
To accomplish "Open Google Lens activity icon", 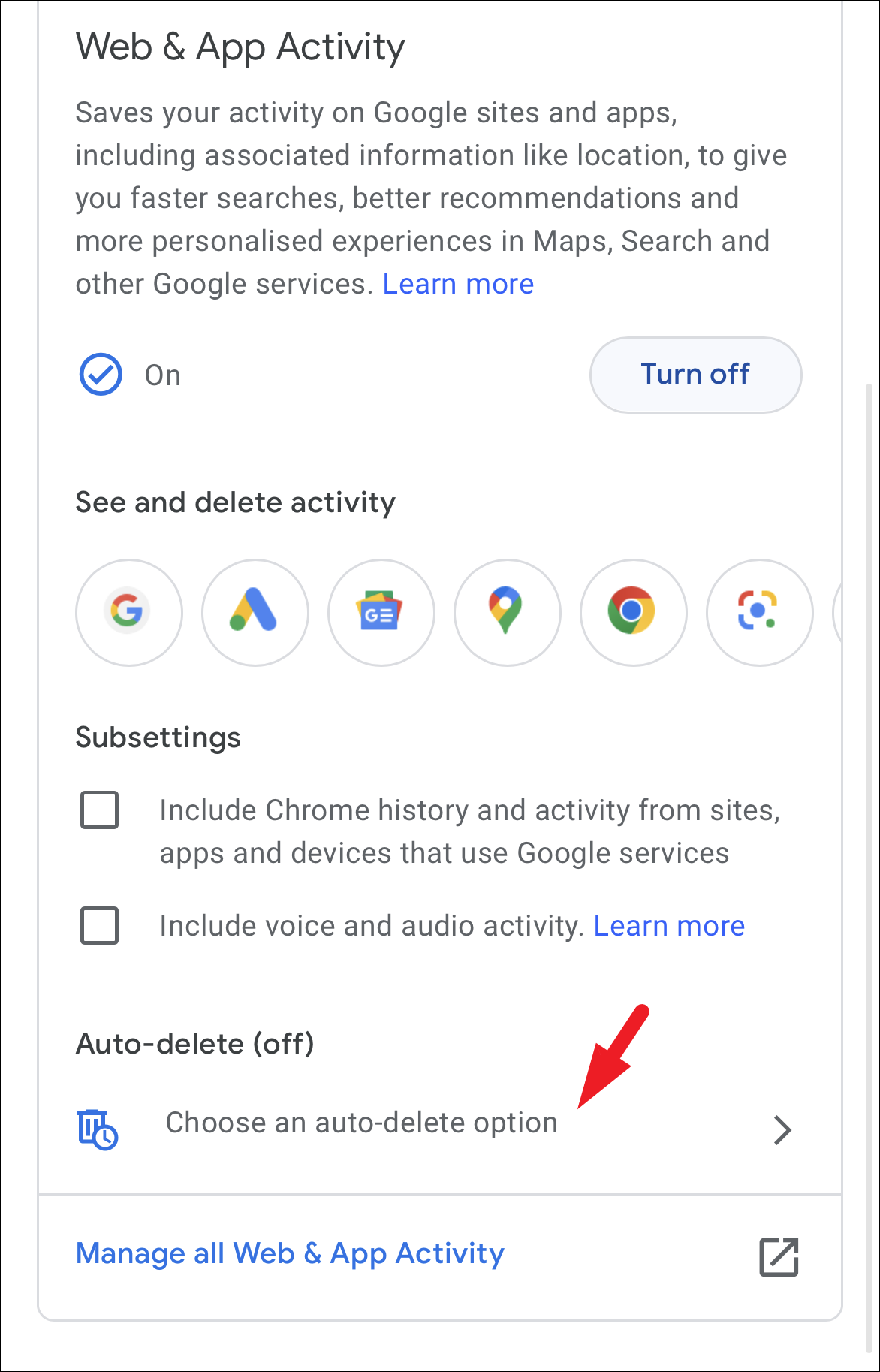I will point(759,612).
